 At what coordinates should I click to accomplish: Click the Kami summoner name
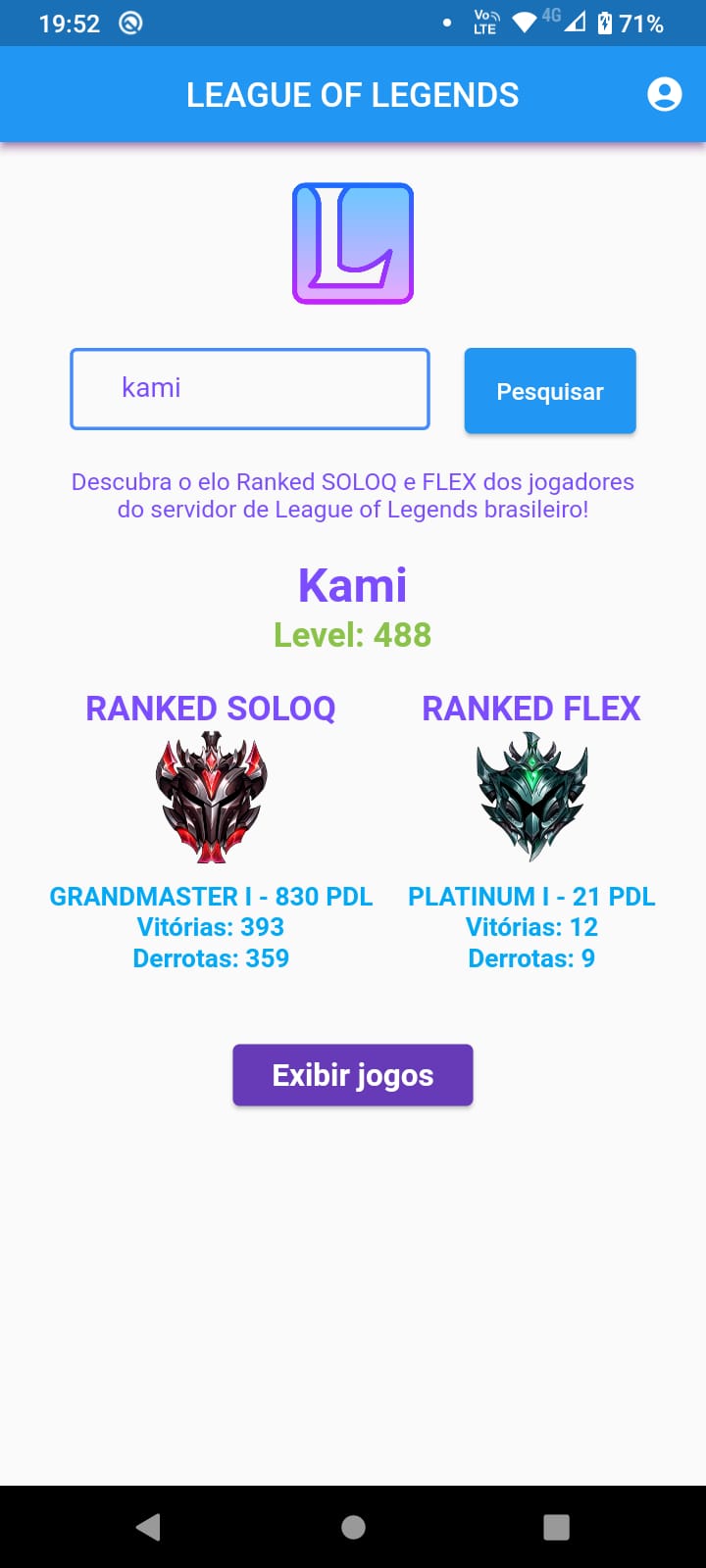pos(353,585)
